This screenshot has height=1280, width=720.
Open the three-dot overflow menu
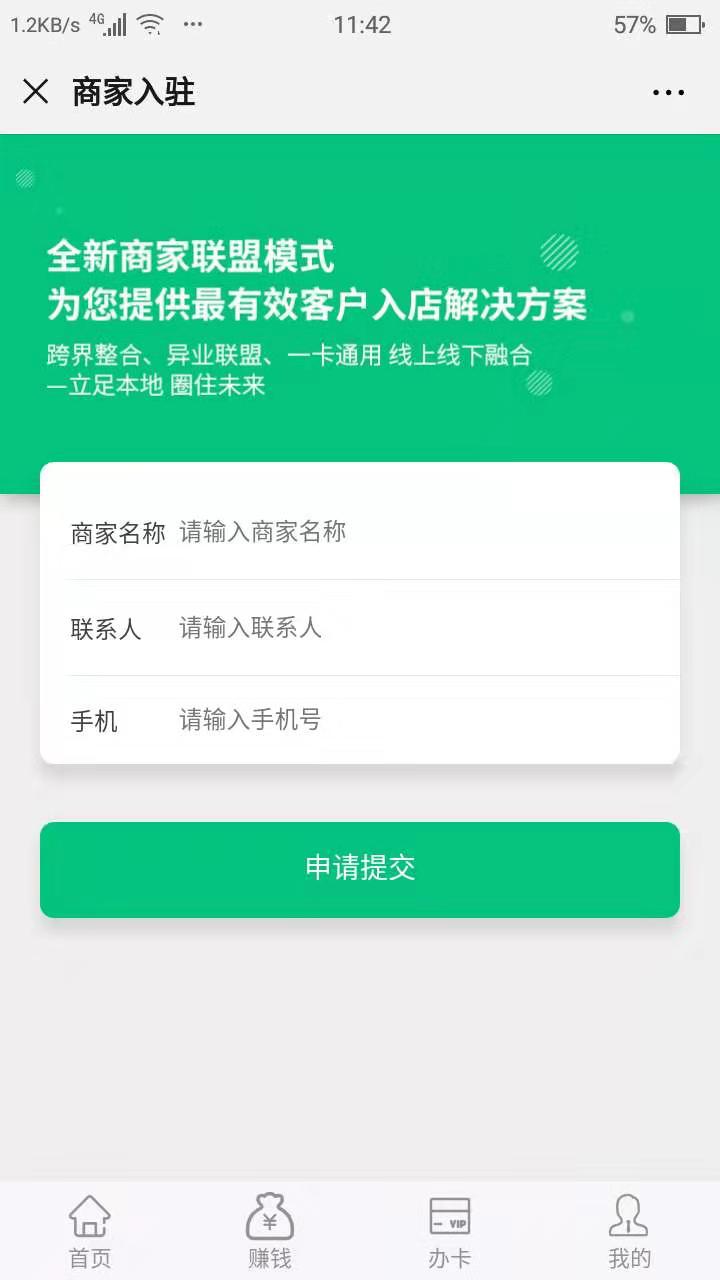(668, 93)
